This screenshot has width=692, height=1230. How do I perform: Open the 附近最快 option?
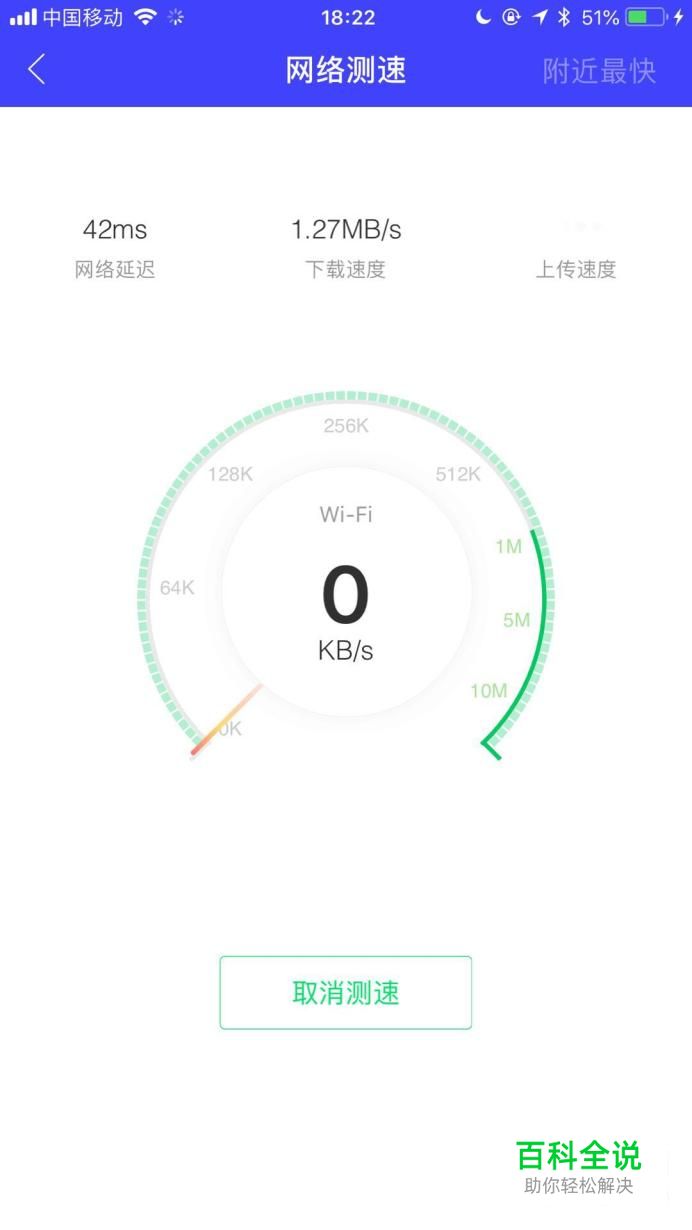(599, 71)
